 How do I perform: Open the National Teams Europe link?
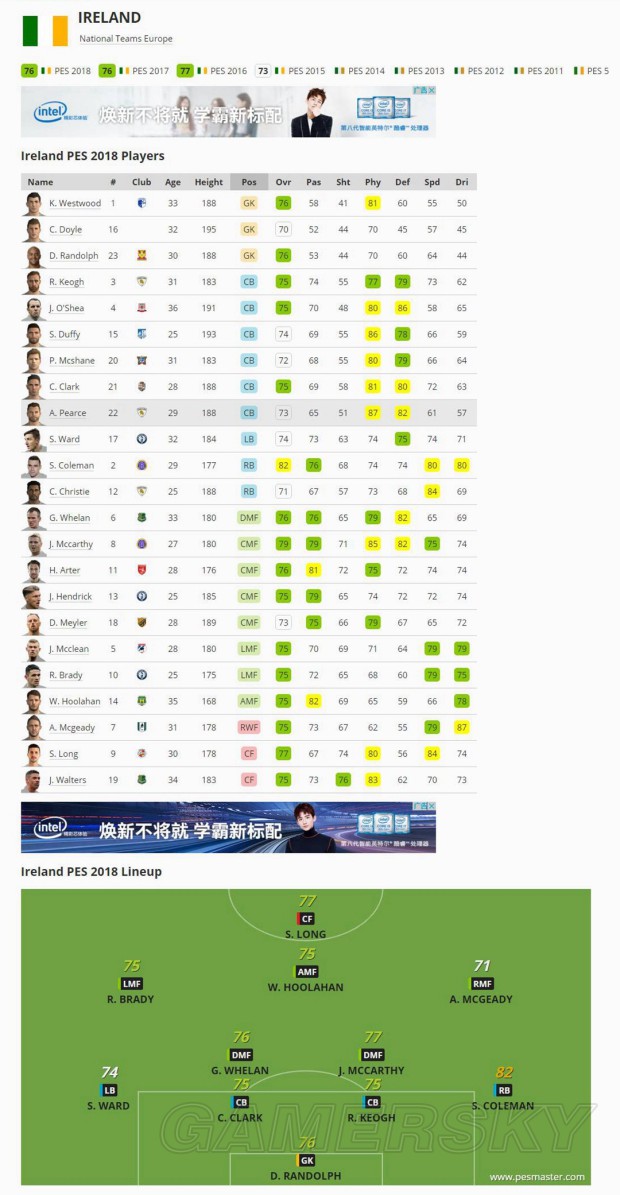coord(126,39)
